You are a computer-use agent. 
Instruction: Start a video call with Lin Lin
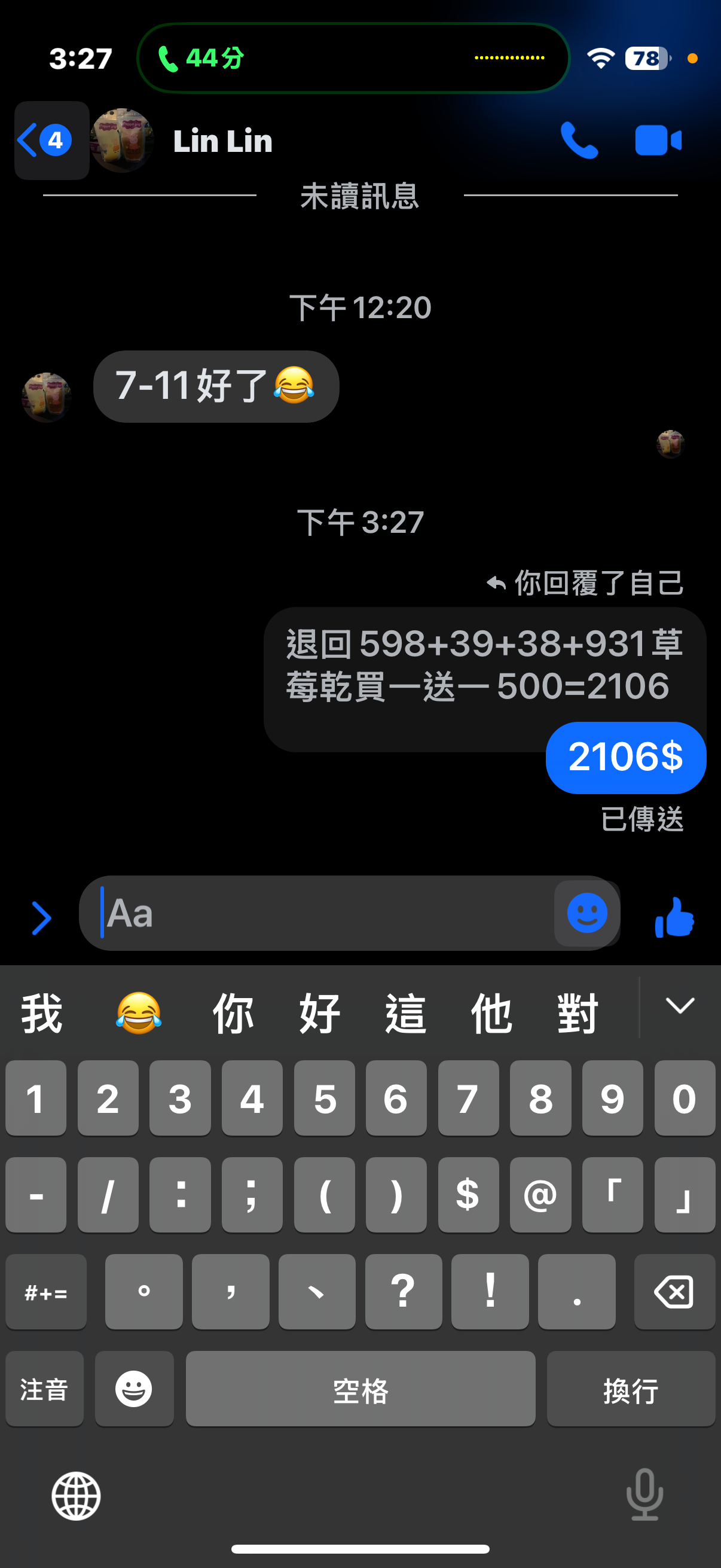pos(658,141)
